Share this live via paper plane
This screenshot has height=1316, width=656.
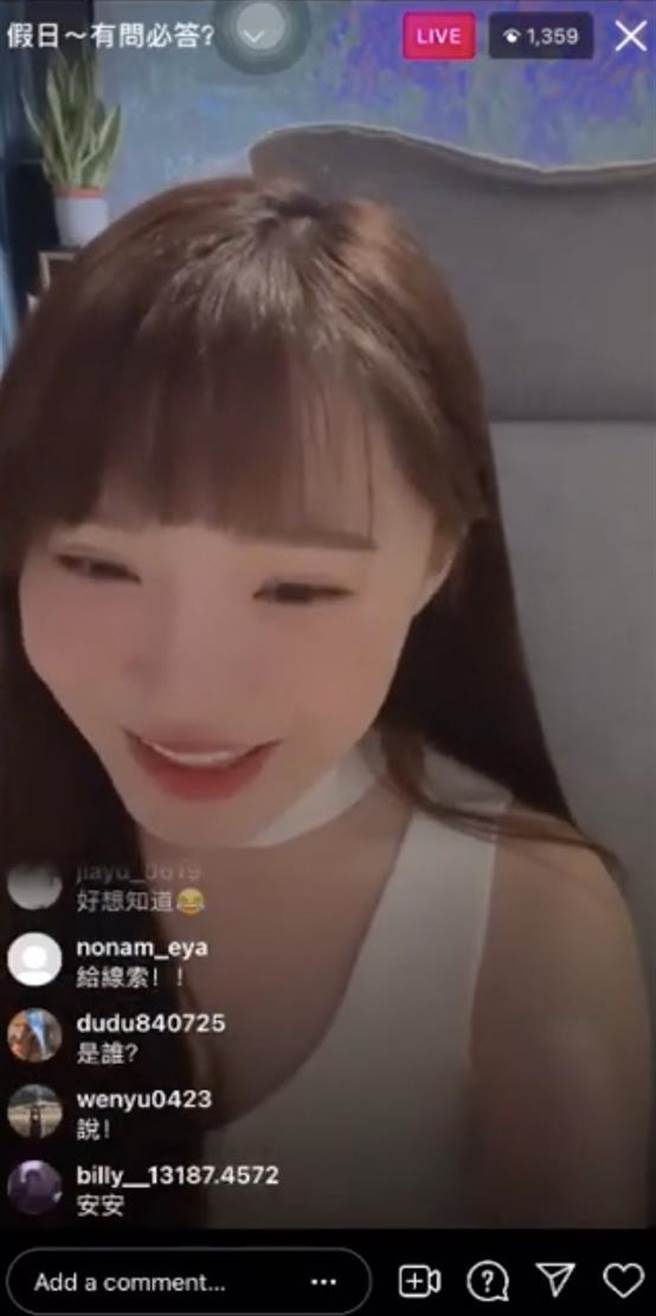(x=554, y=1281)
